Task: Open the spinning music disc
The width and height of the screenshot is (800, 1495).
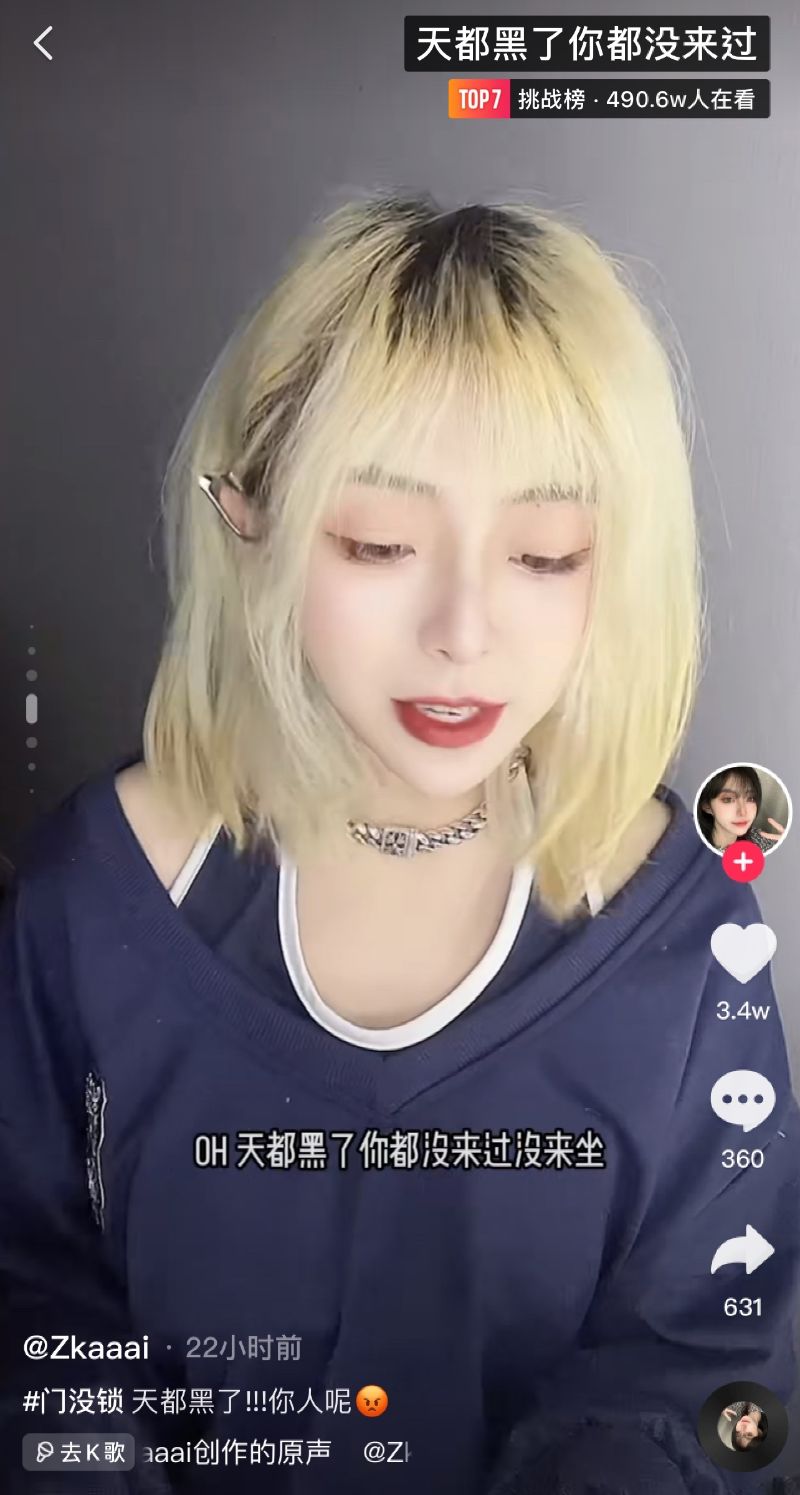Action: point(743,1426)
